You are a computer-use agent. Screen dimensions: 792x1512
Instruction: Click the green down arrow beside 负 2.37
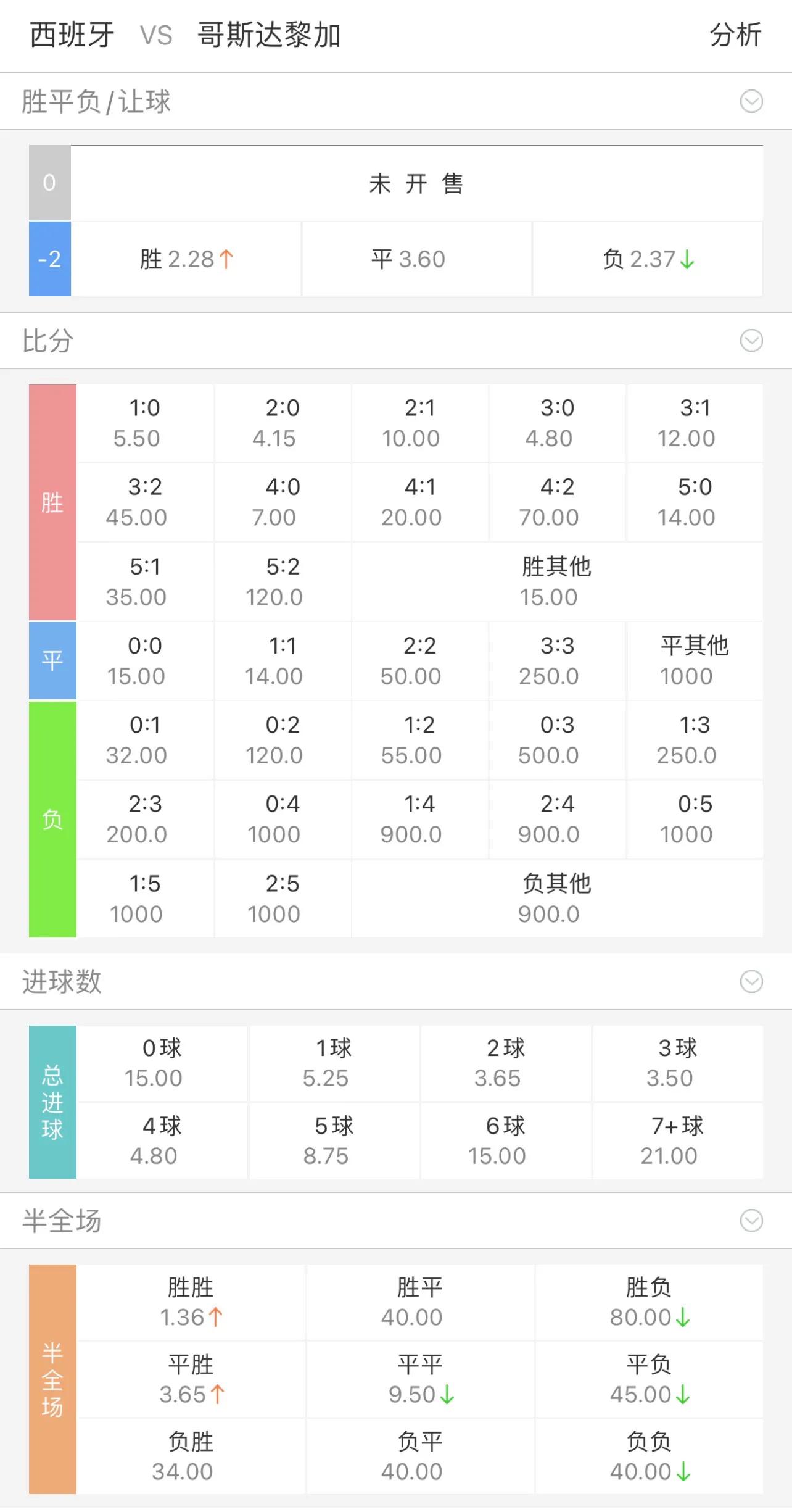click(x=686, y=259)
